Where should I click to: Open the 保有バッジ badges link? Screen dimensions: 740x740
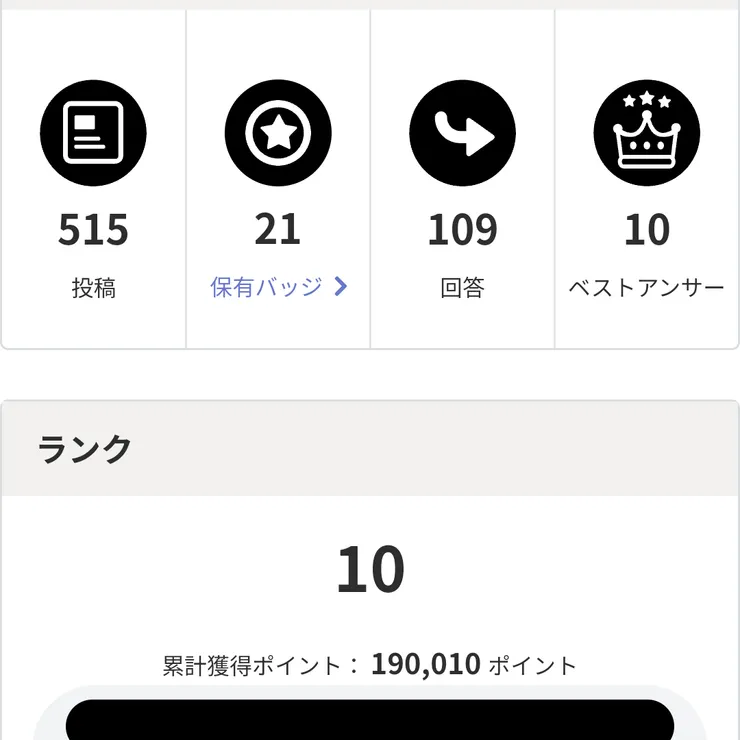[277, 288]
